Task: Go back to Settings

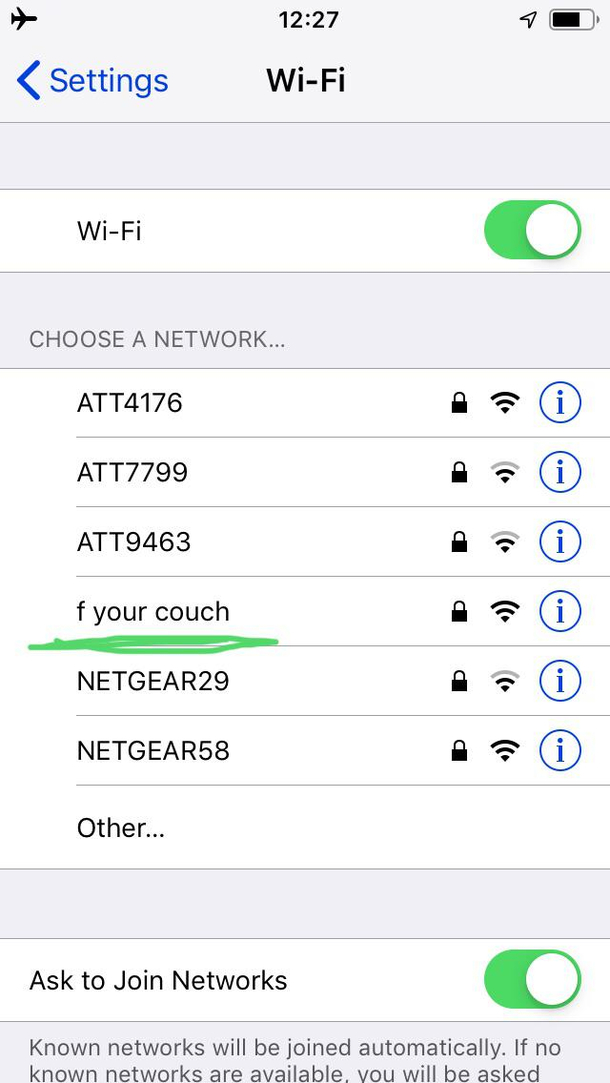Action: (x=93, y=81)
